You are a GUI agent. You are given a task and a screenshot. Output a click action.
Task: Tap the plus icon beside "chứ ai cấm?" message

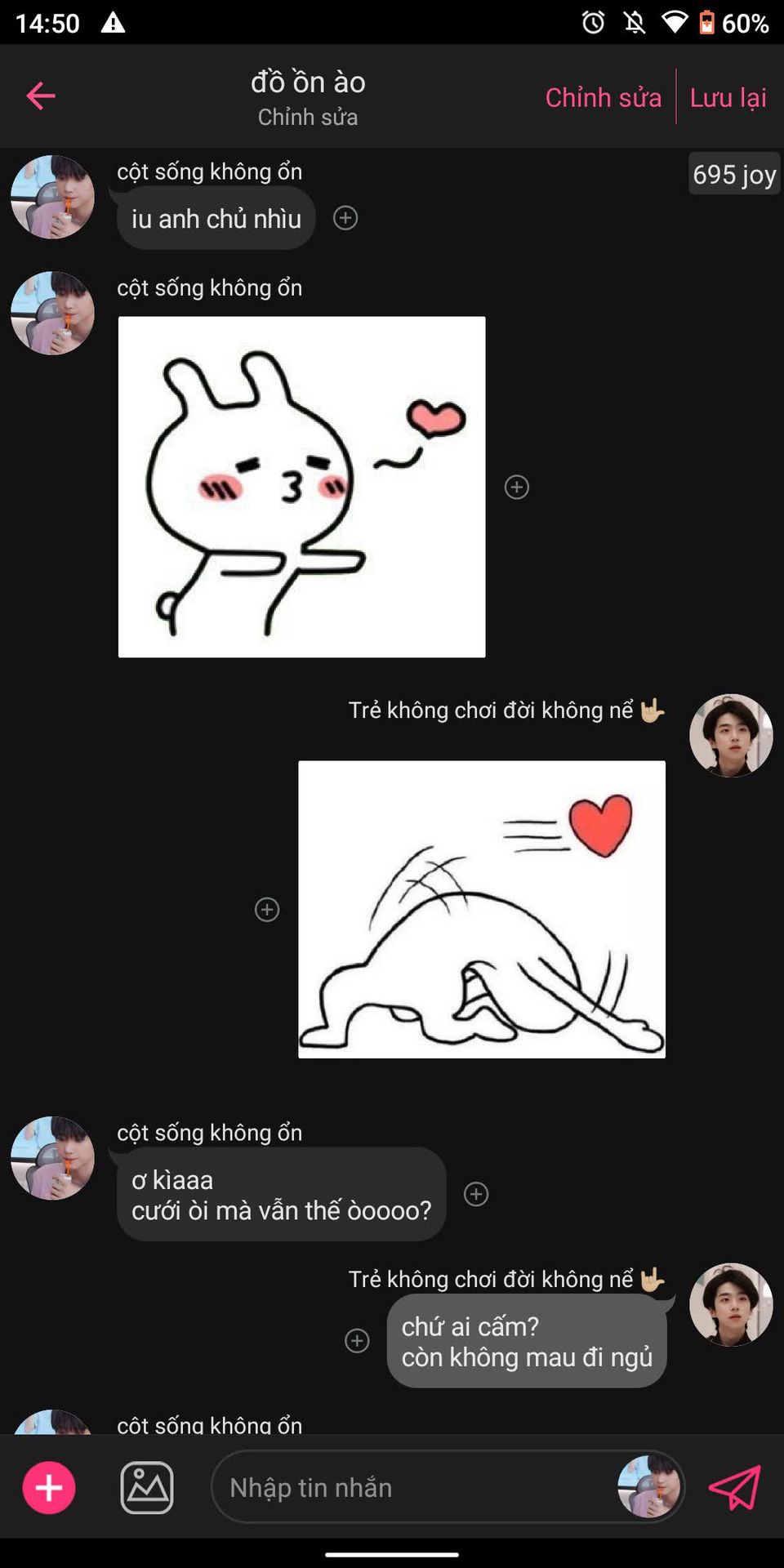357,1341
